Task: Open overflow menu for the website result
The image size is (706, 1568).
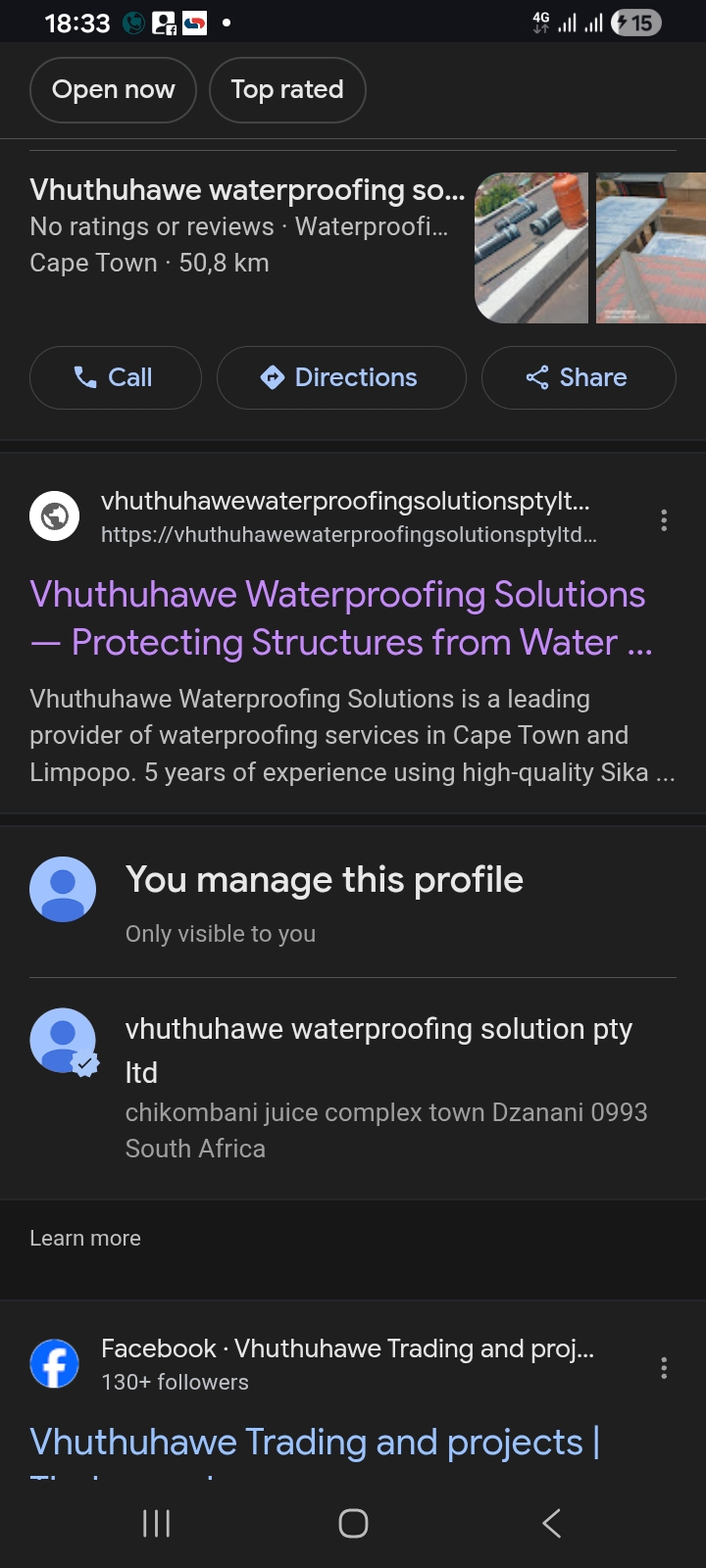Action: [664, 520]
